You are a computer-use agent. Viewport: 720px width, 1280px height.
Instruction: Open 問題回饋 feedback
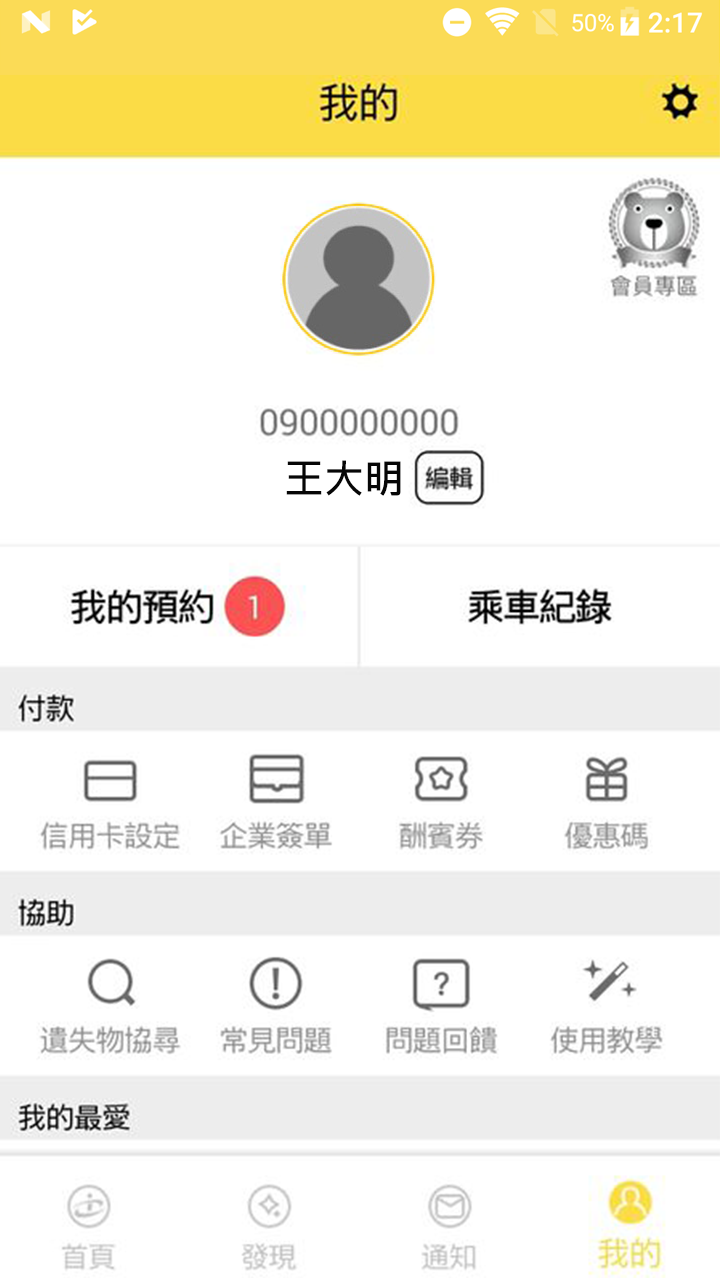[x=441, y=1006]
